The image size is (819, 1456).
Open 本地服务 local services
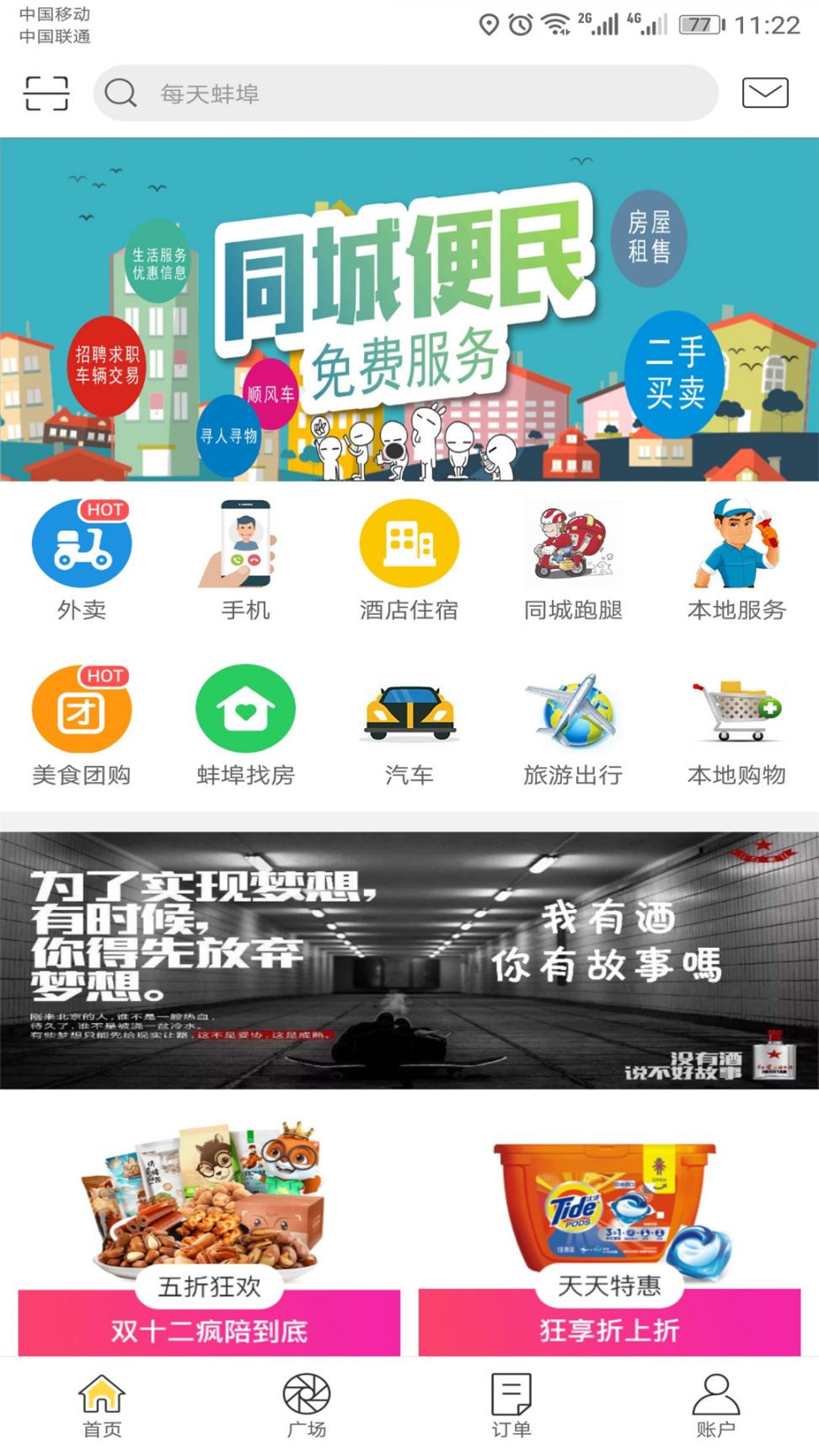pyautogui.click(x=736, y=559)
